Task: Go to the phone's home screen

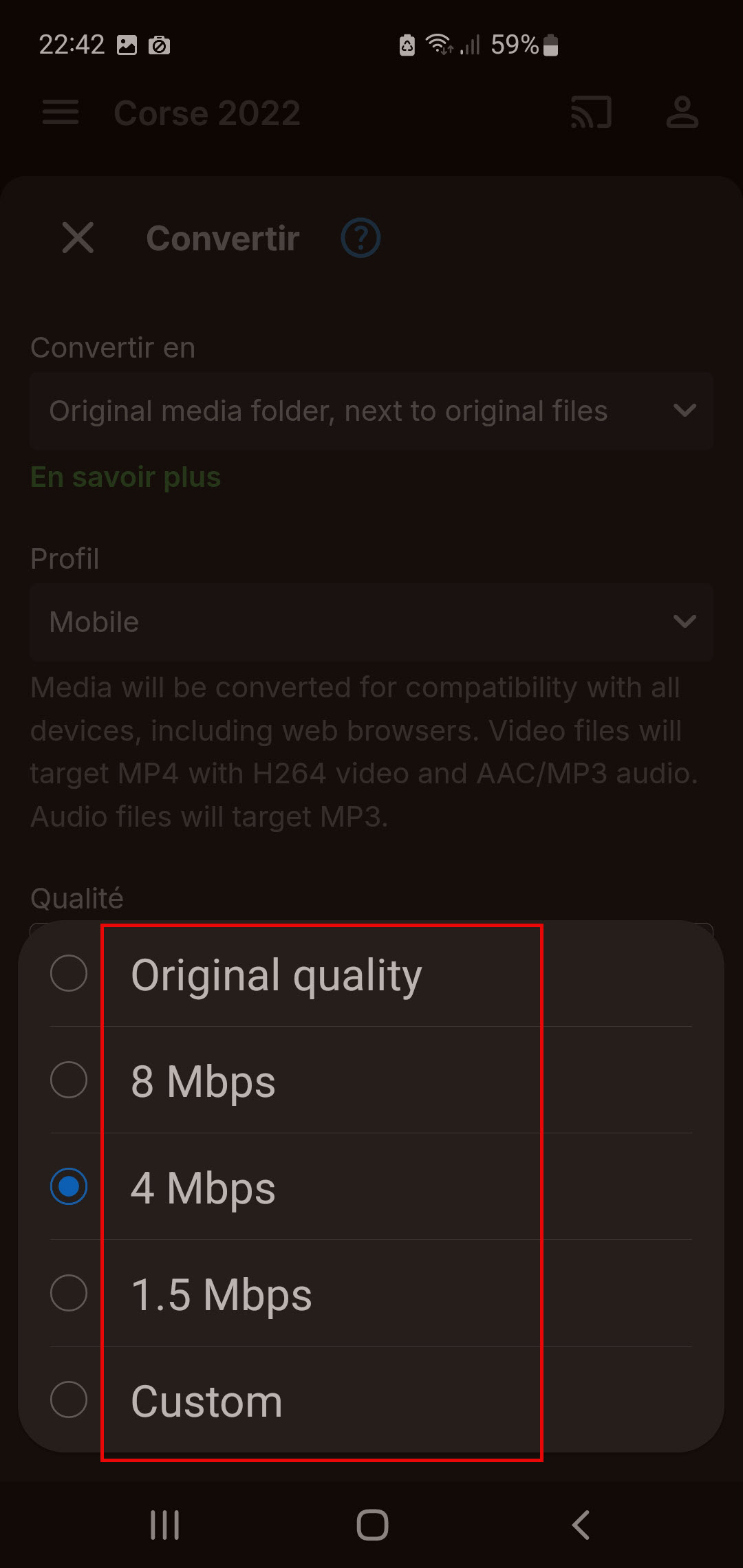Action: point(372,1525)
